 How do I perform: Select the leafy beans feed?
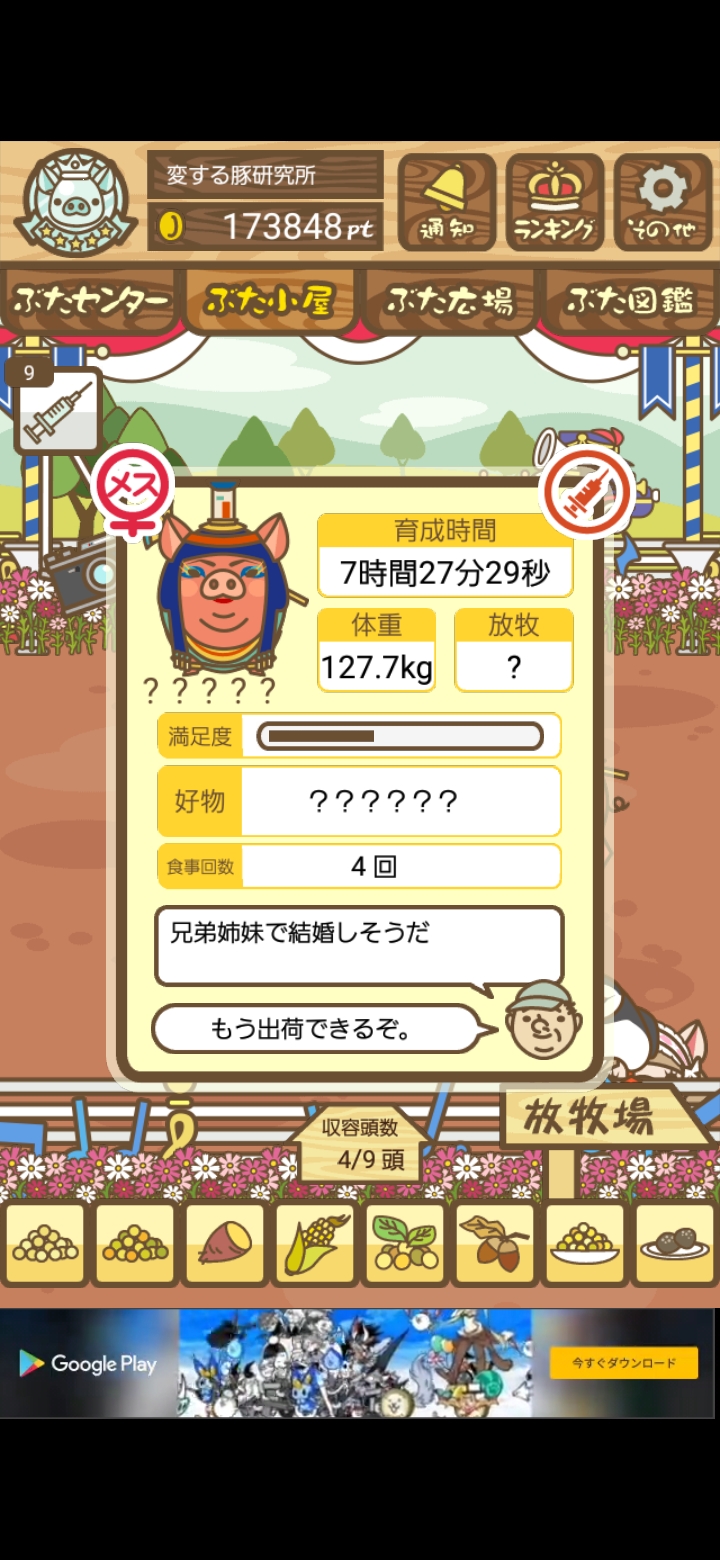(405, 1244)
